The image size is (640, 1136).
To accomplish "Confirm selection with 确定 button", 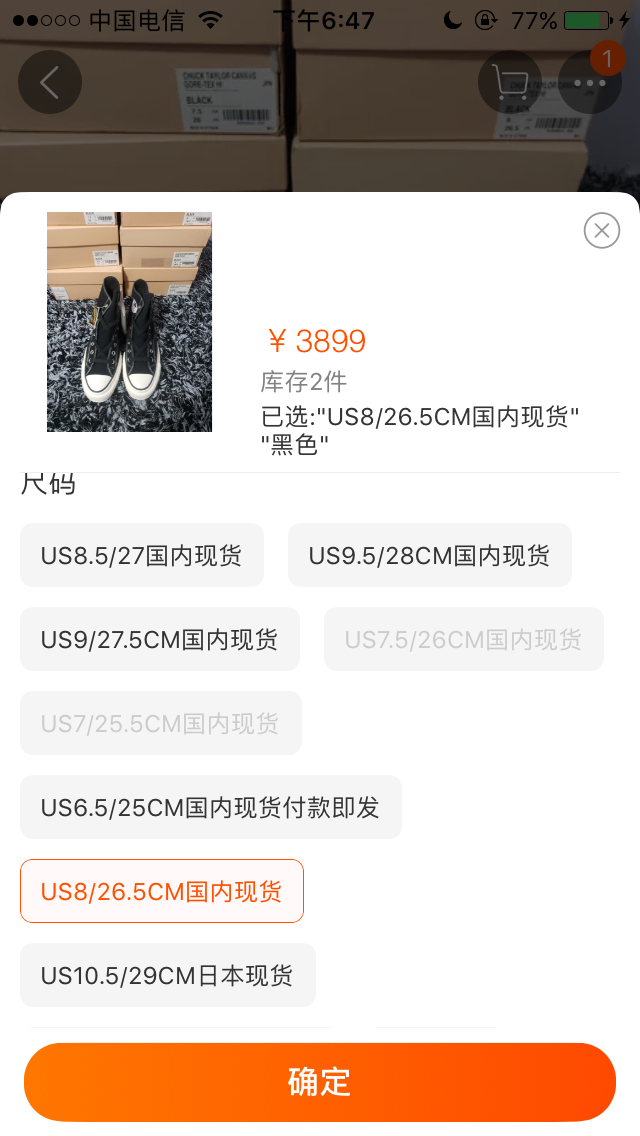I will click(x=320, y=1081).
